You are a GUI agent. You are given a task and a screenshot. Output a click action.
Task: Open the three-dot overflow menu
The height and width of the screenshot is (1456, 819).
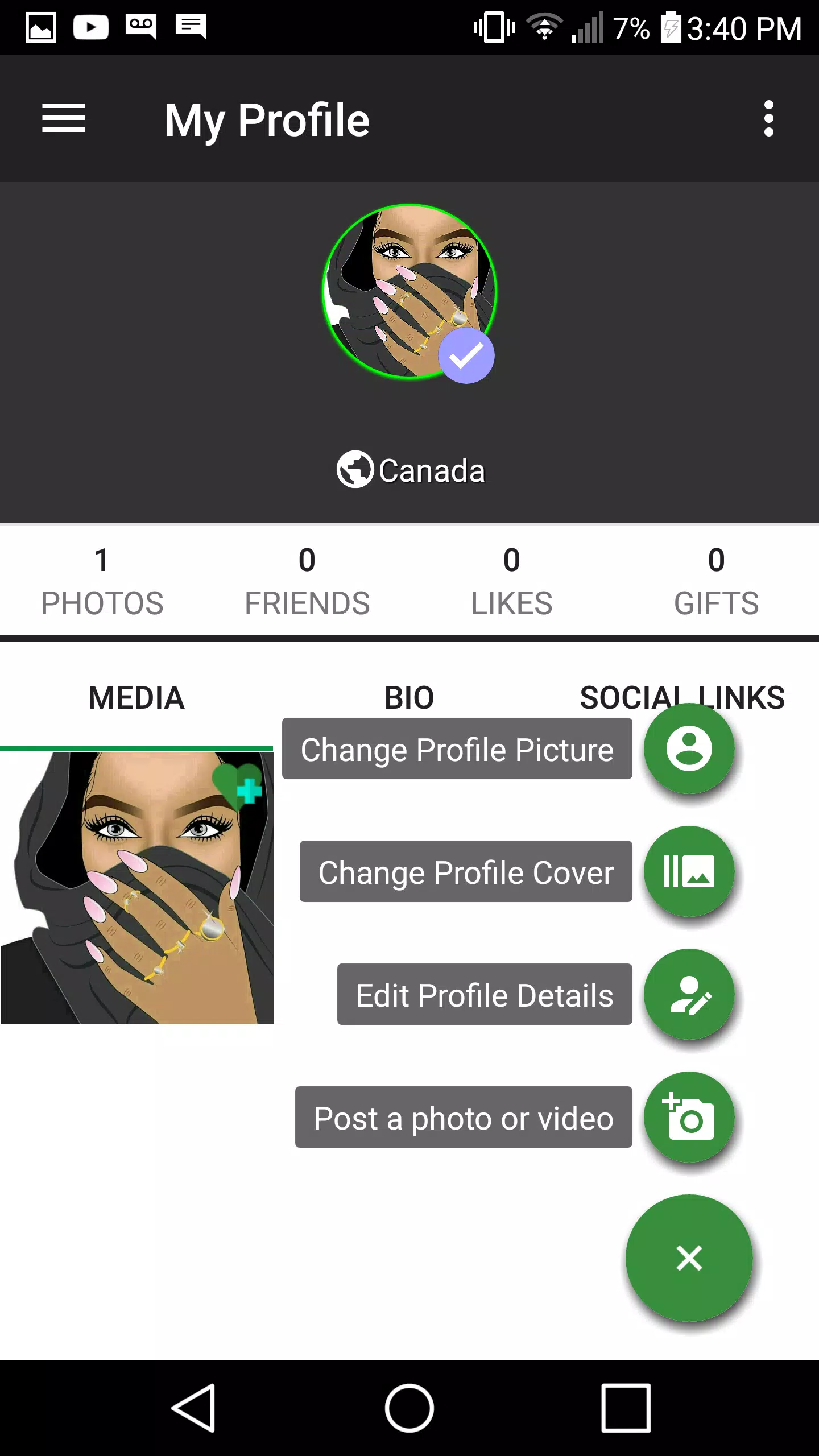[x=768, y=118]
